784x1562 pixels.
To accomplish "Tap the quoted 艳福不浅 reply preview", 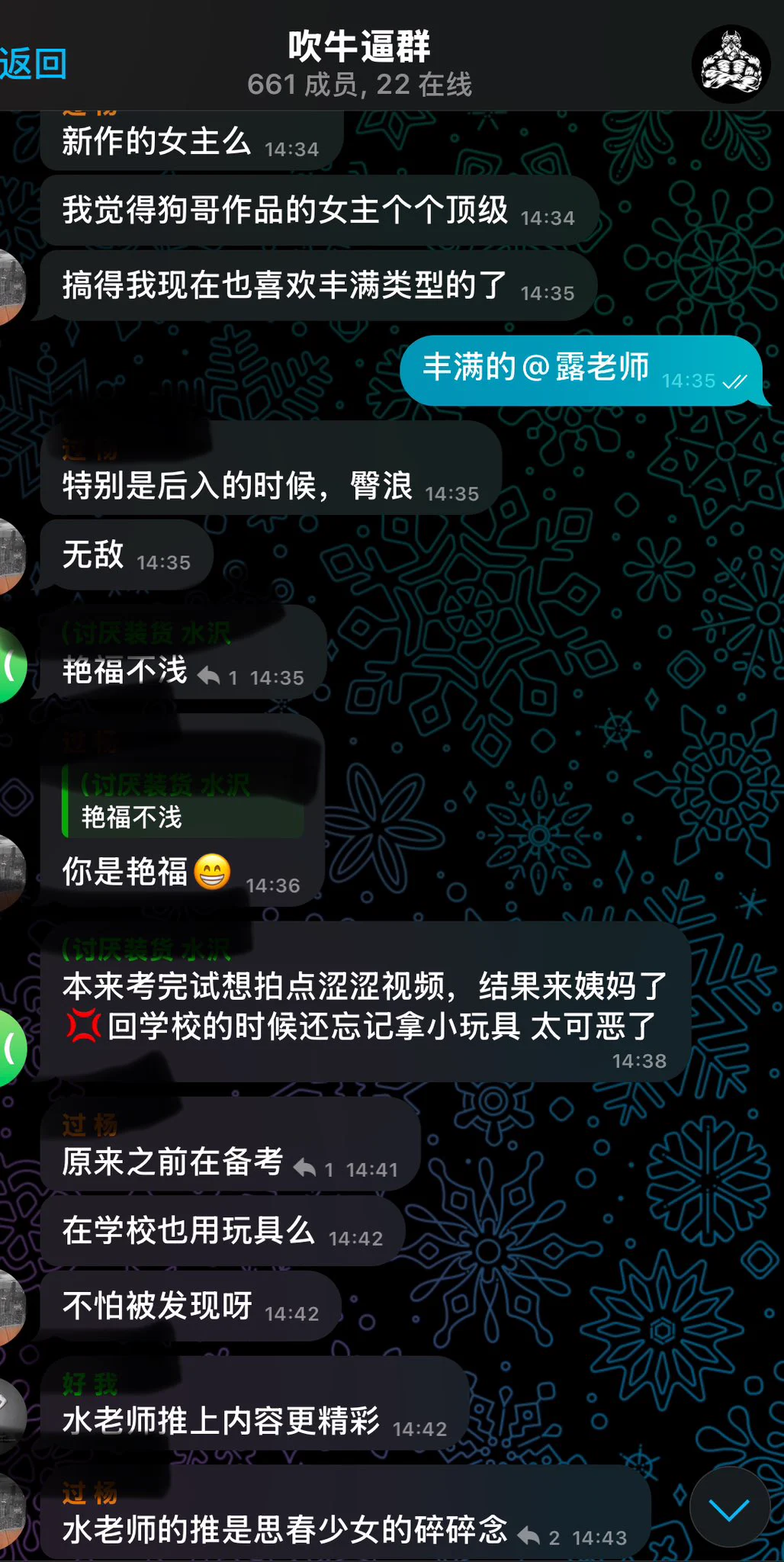I will 183,802.
